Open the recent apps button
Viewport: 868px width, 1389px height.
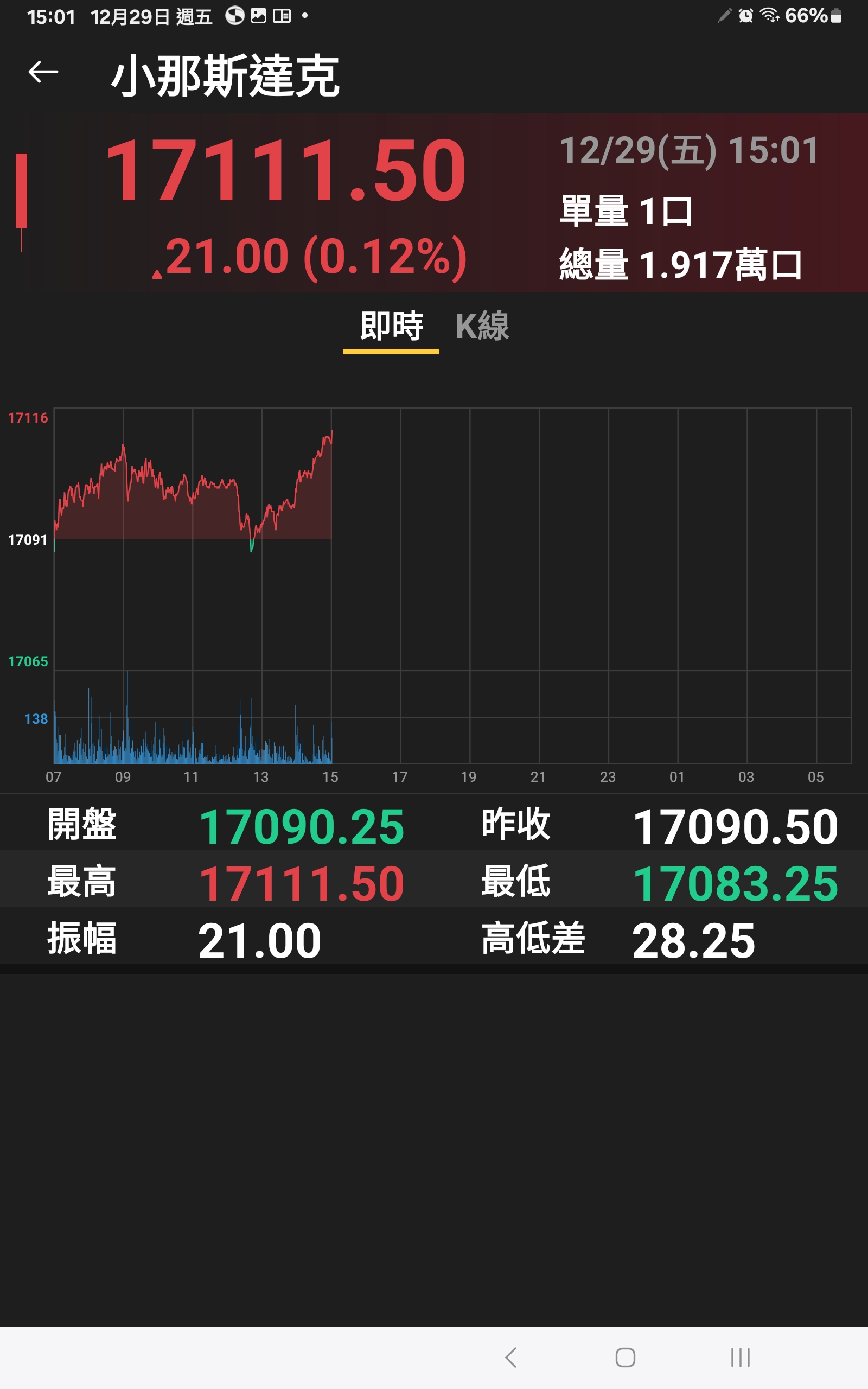(741, 1358)
